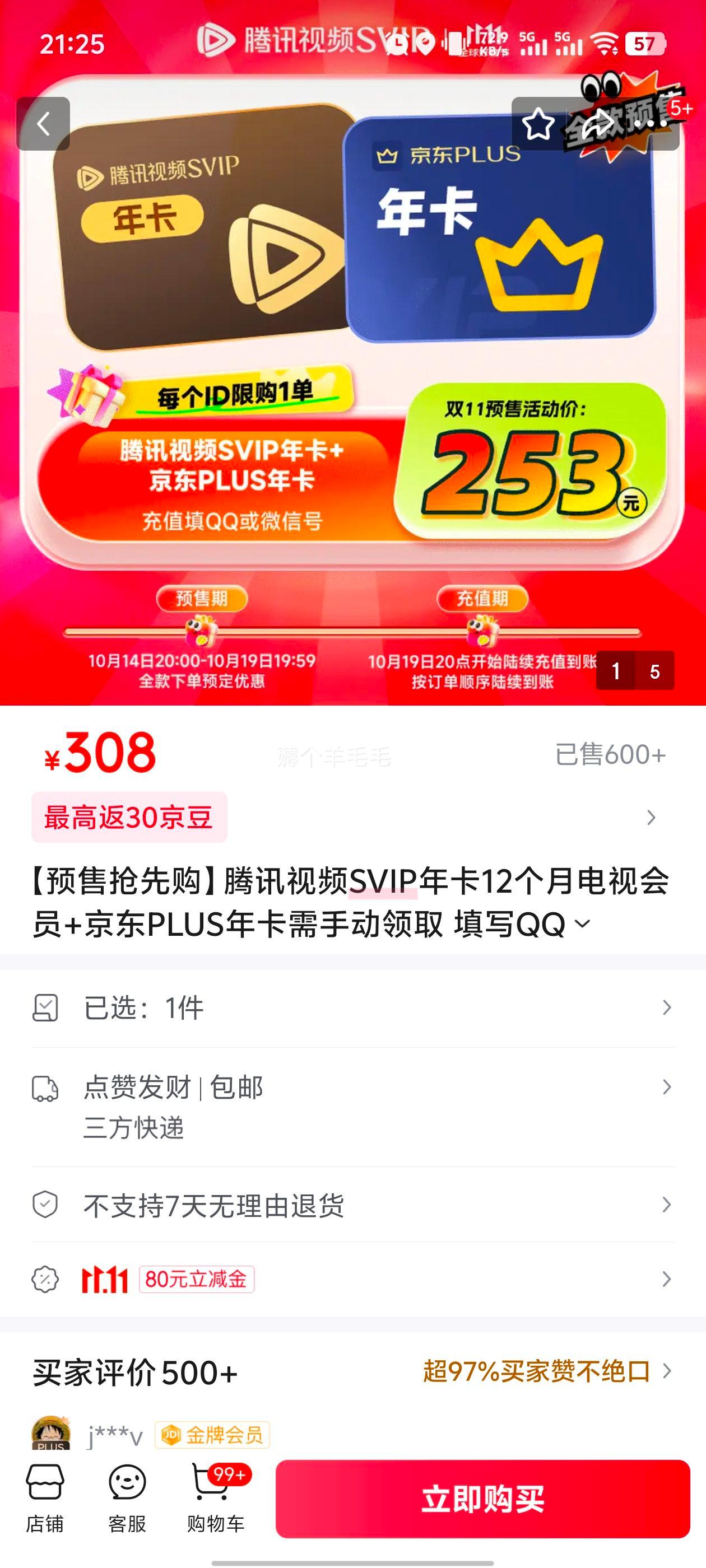This screenshot has width=706, height=1568.
Task: Share this product listing
Action: 597,124
